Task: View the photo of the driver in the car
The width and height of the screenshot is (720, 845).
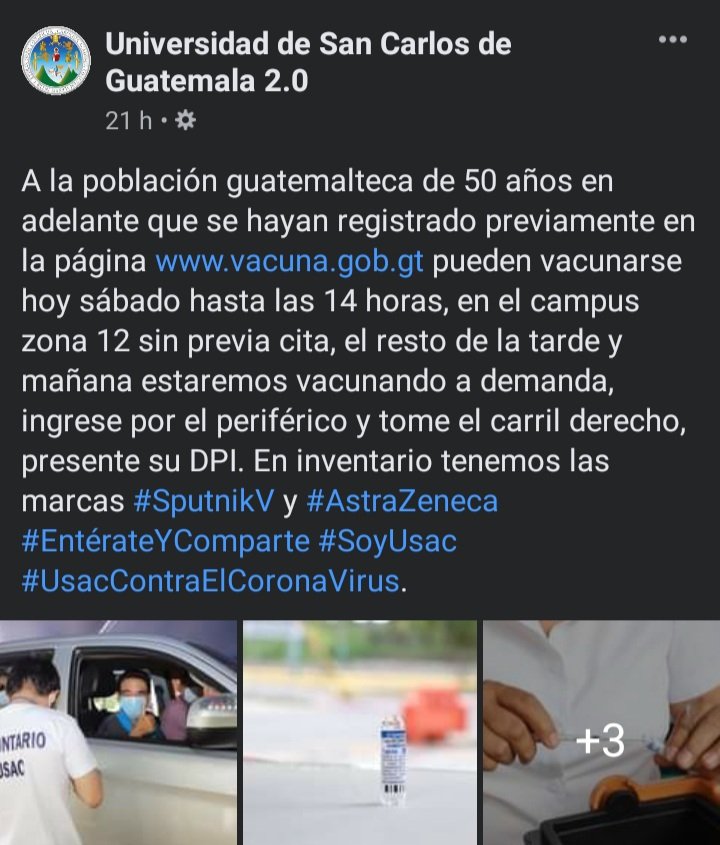Action: (118, 732)
